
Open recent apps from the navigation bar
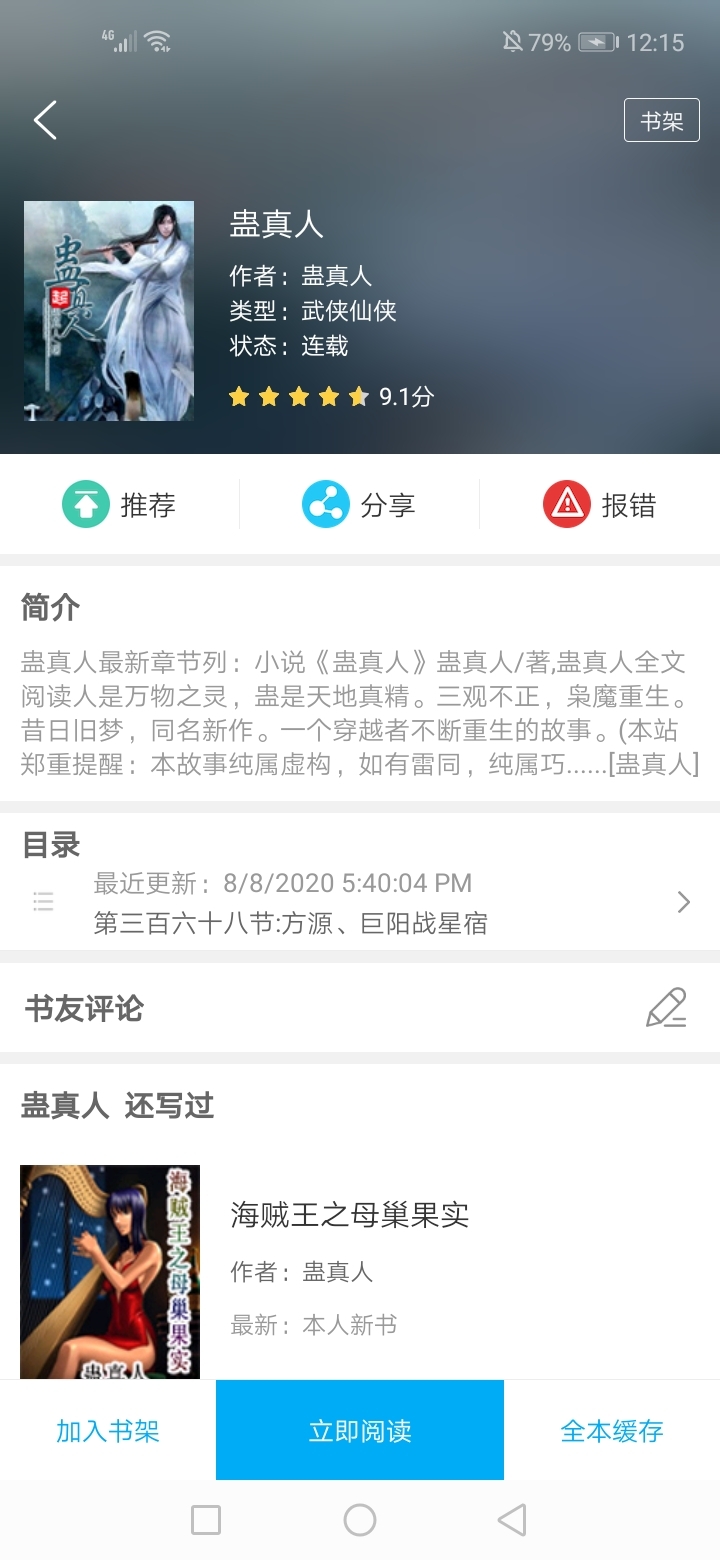coord(206,1520)
